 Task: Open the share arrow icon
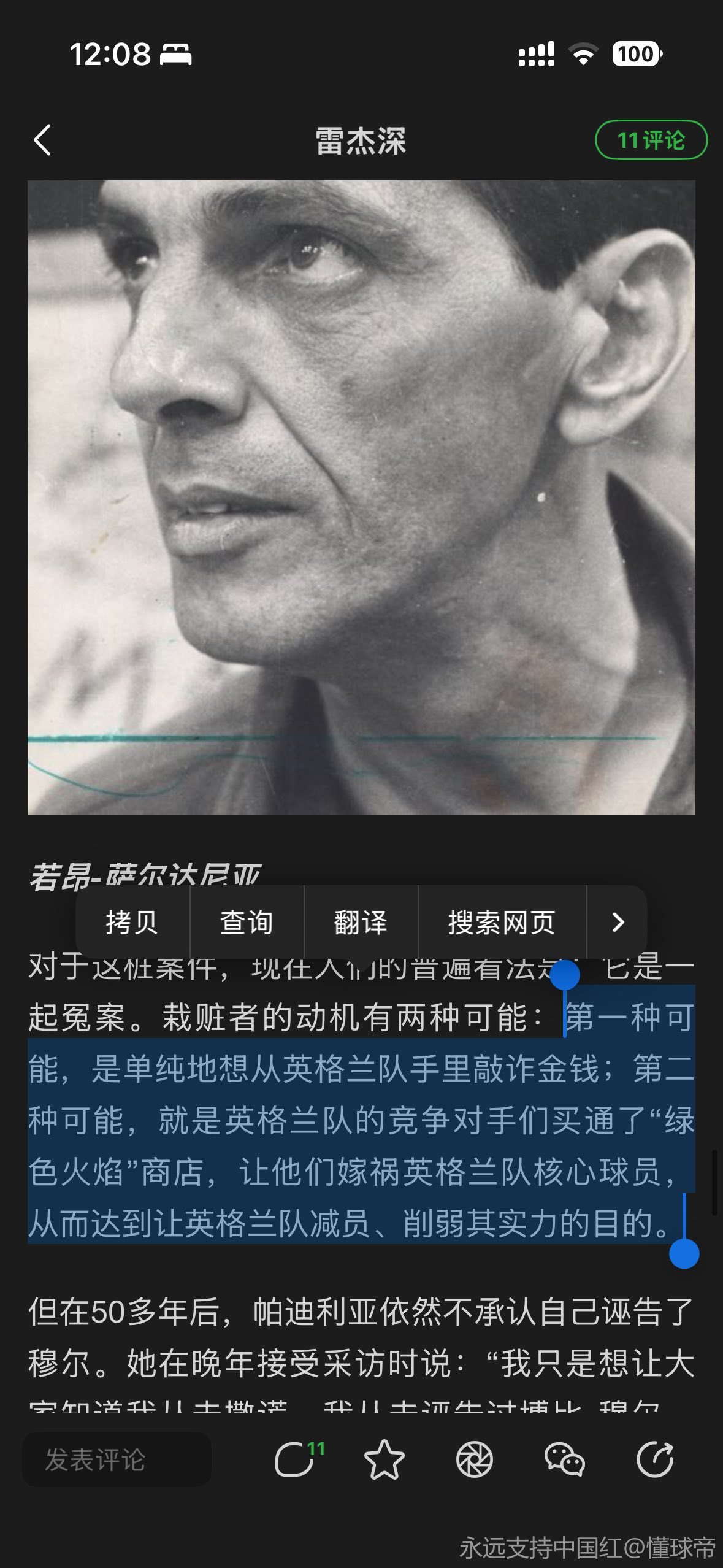click(654, 1459)
